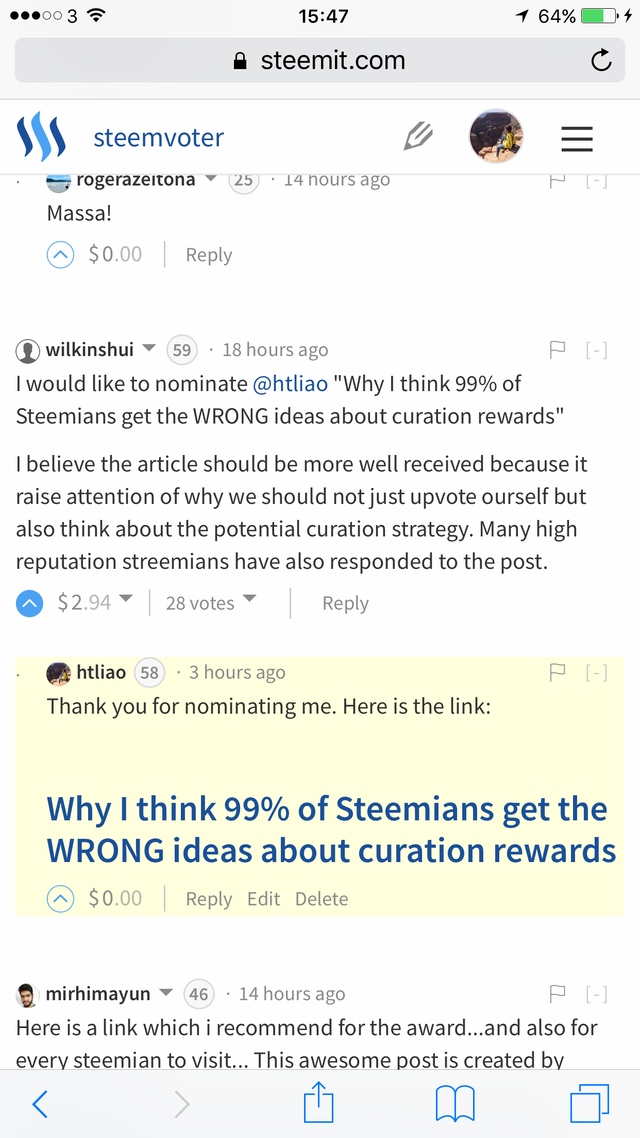The width and height of the screenshot is (640, 1138).
Task: Reply to rogerazeitona's Massa! comment
Action: pyautogui.click(x=208, y=255)
